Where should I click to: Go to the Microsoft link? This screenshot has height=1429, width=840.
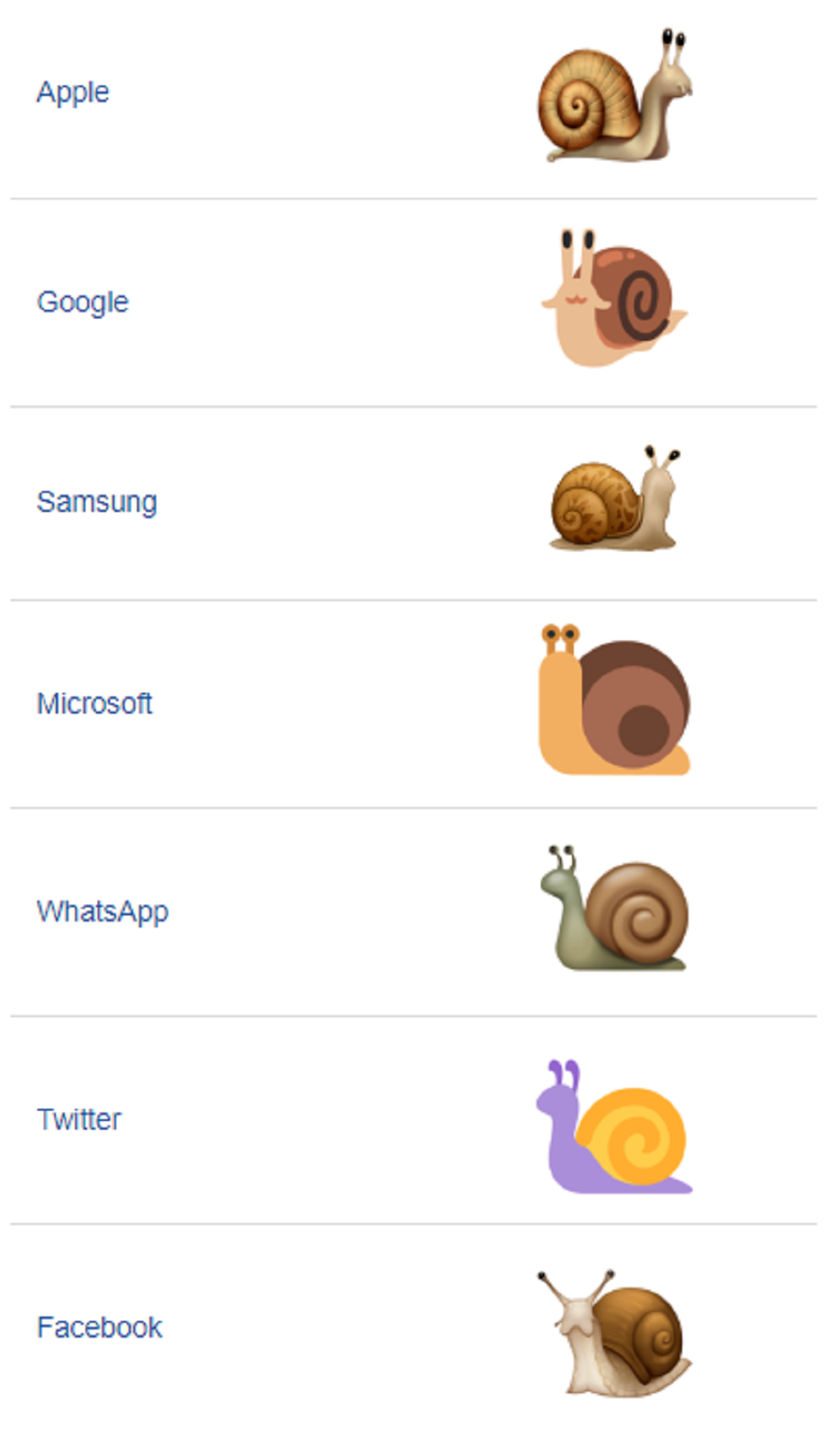coord(94,703)
